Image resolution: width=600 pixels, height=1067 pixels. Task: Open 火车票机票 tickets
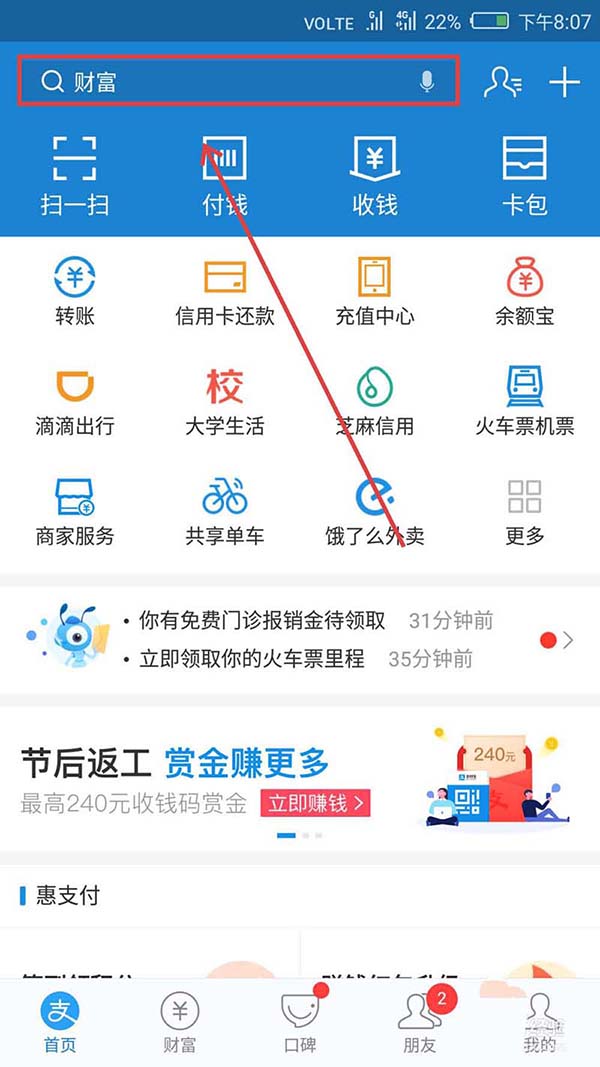tap(525, 401)
